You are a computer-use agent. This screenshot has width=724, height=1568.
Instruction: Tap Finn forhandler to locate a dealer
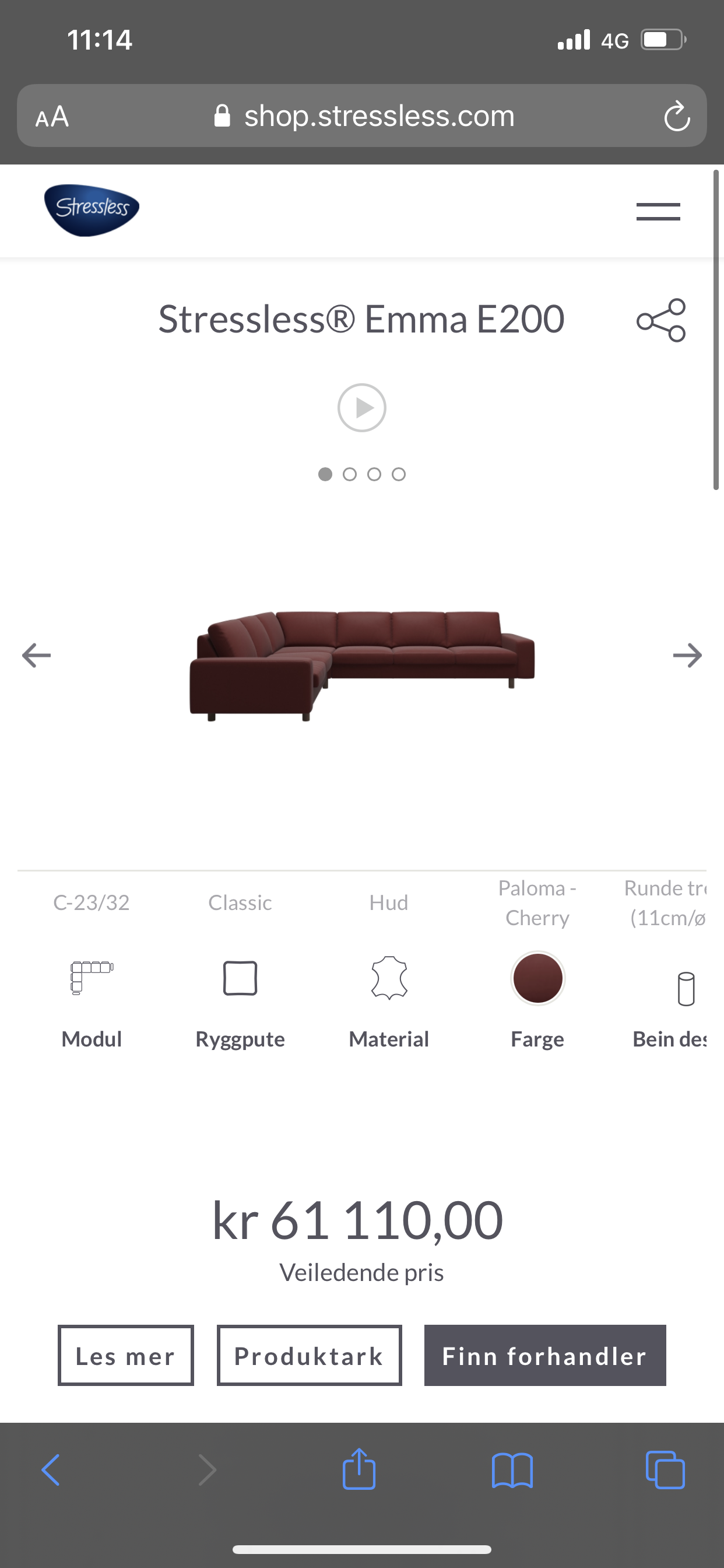(x=545, y=1355)
